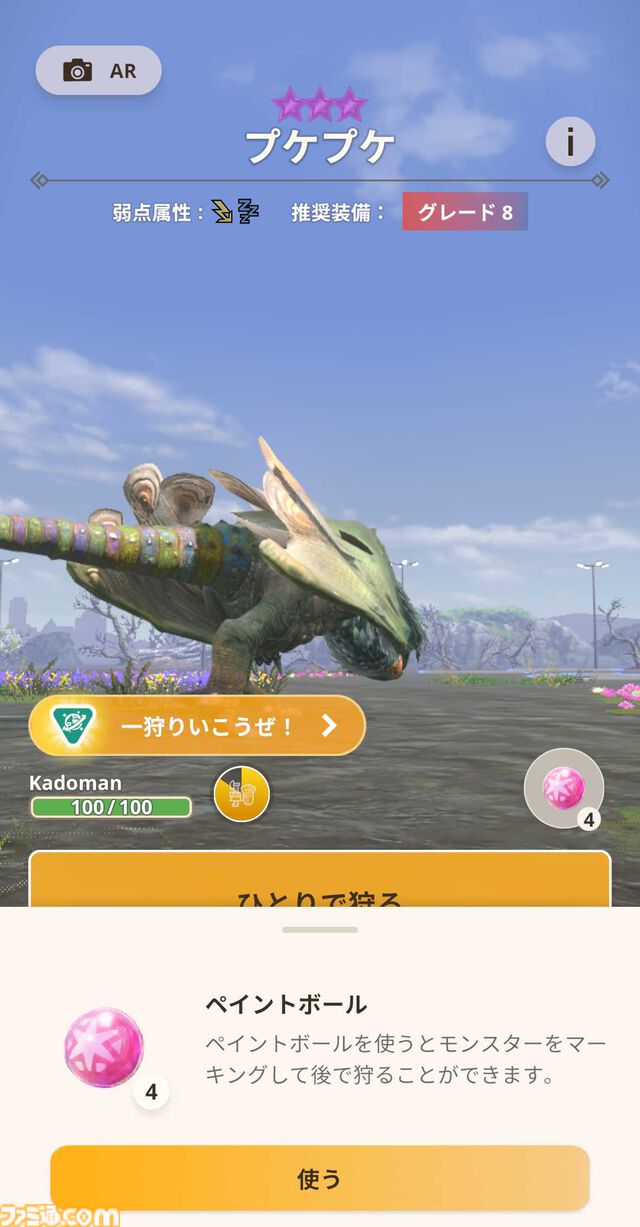The image size is (640, 1227).
Task: Open the AR camera mode
Action: [x=98, y=71]
